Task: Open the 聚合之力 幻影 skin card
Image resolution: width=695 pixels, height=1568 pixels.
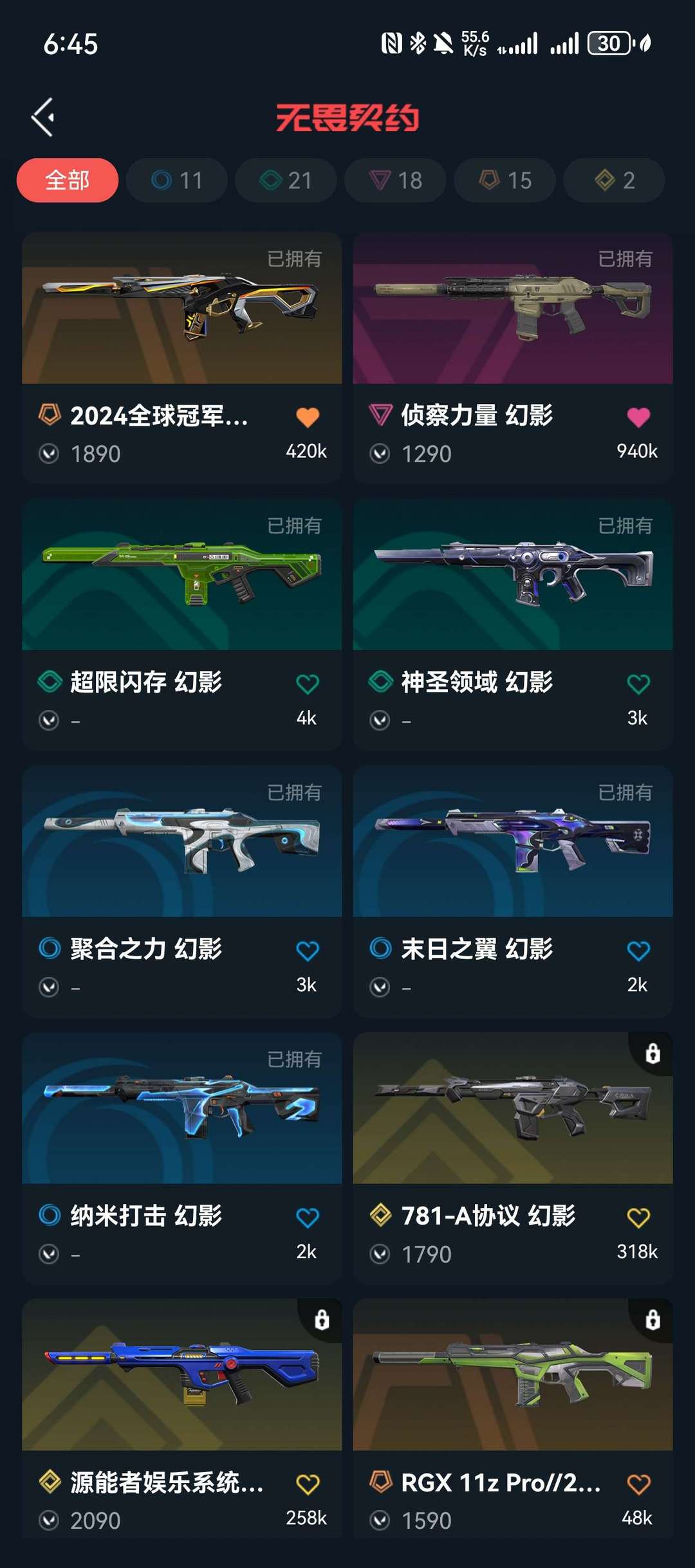Action: pos(182,891)
